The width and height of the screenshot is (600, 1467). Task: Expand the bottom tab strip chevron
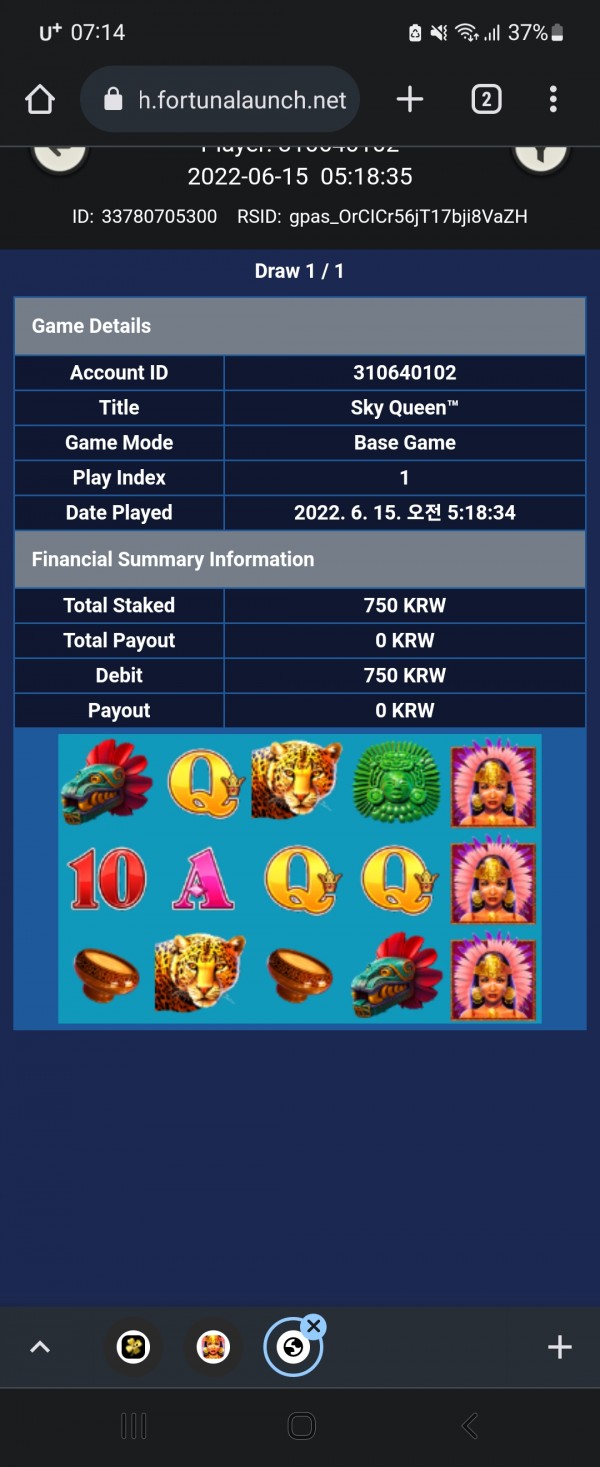click(x=40, y=1347)
